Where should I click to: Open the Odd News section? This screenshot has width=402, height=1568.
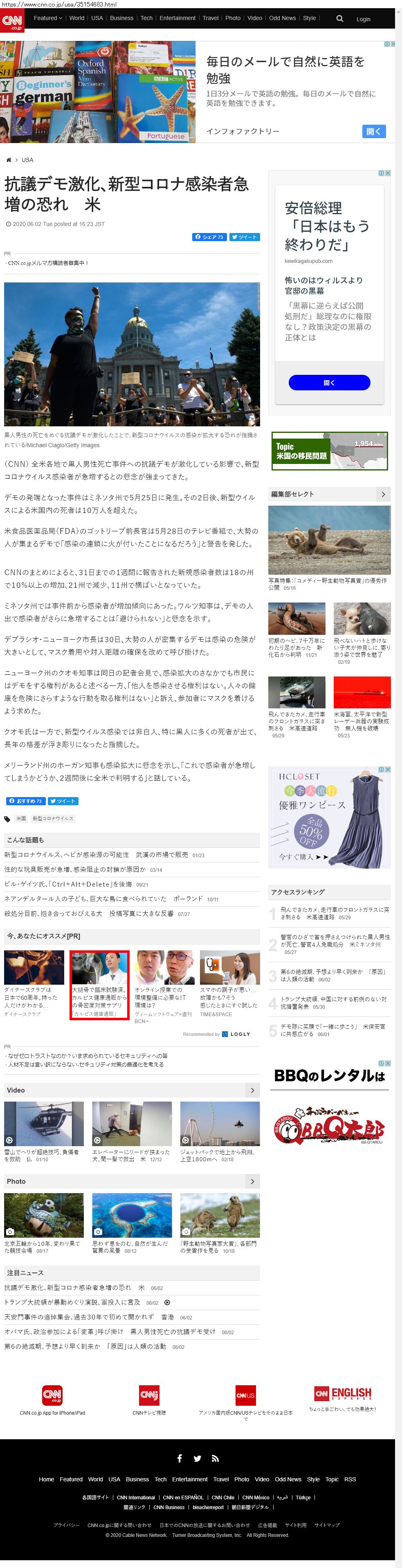282,18
